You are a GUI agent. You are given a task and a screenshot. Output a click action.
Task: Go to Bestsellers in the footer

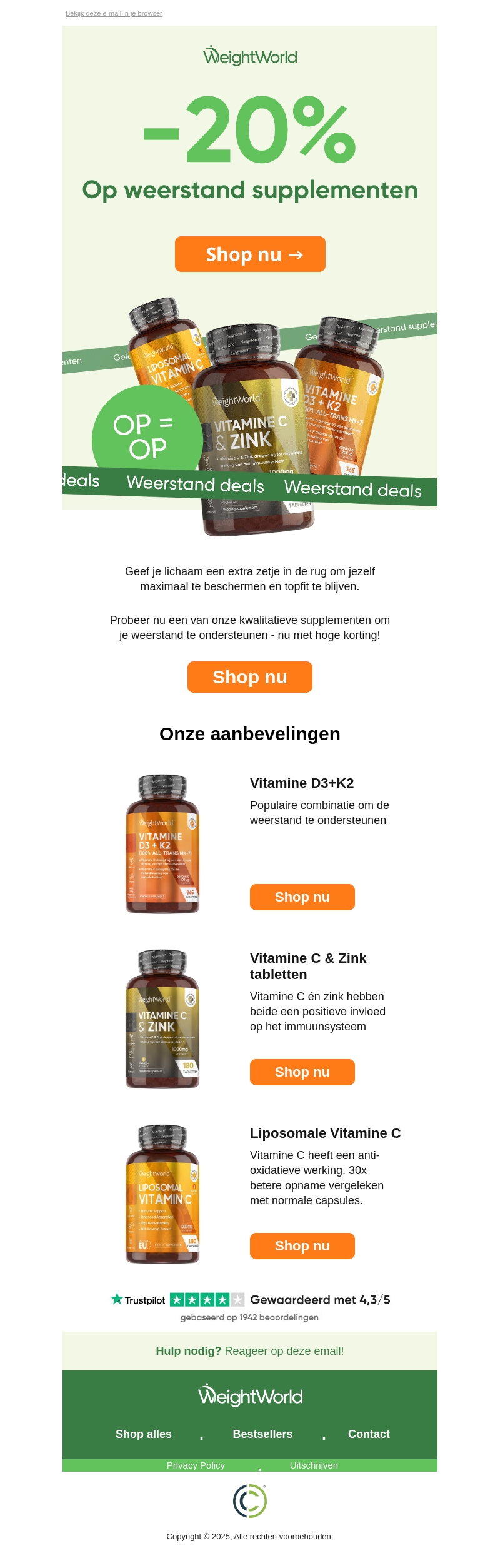[x=262, y=1434]
